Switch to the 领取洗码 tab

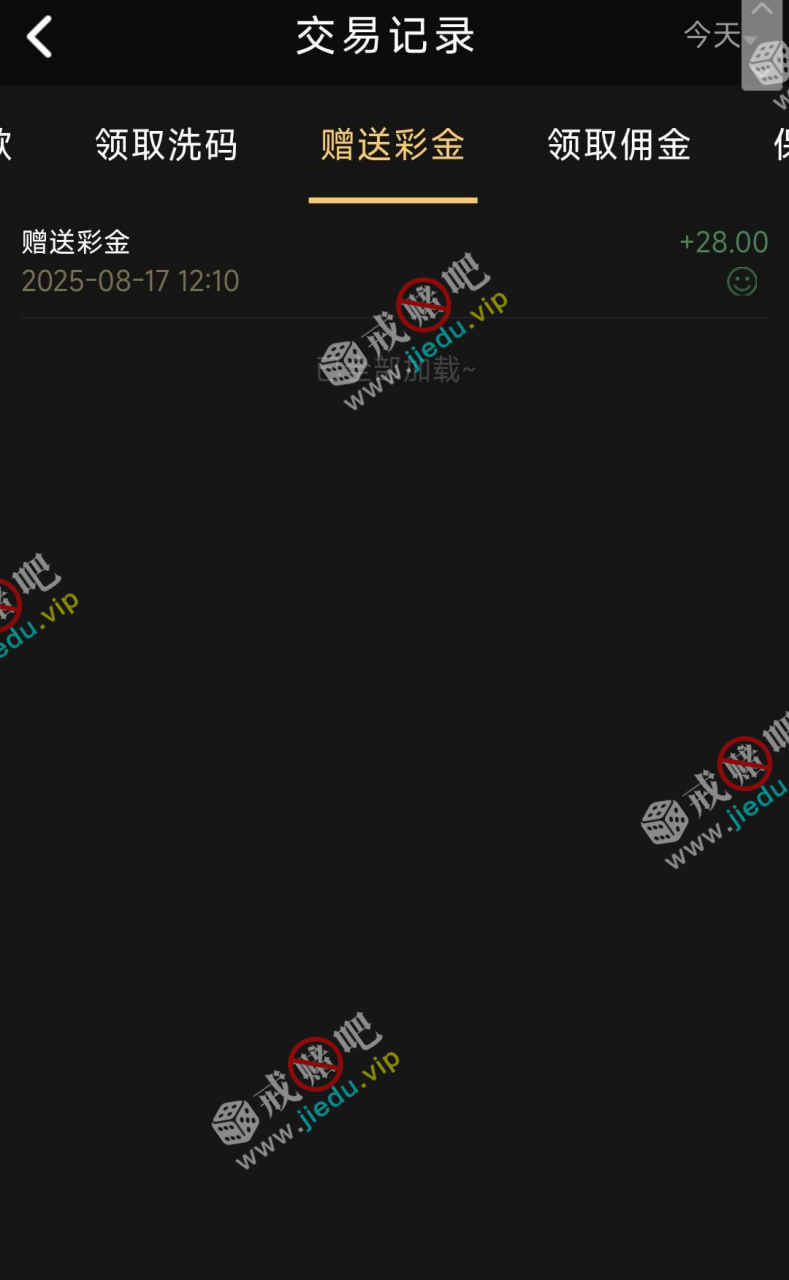166,146
